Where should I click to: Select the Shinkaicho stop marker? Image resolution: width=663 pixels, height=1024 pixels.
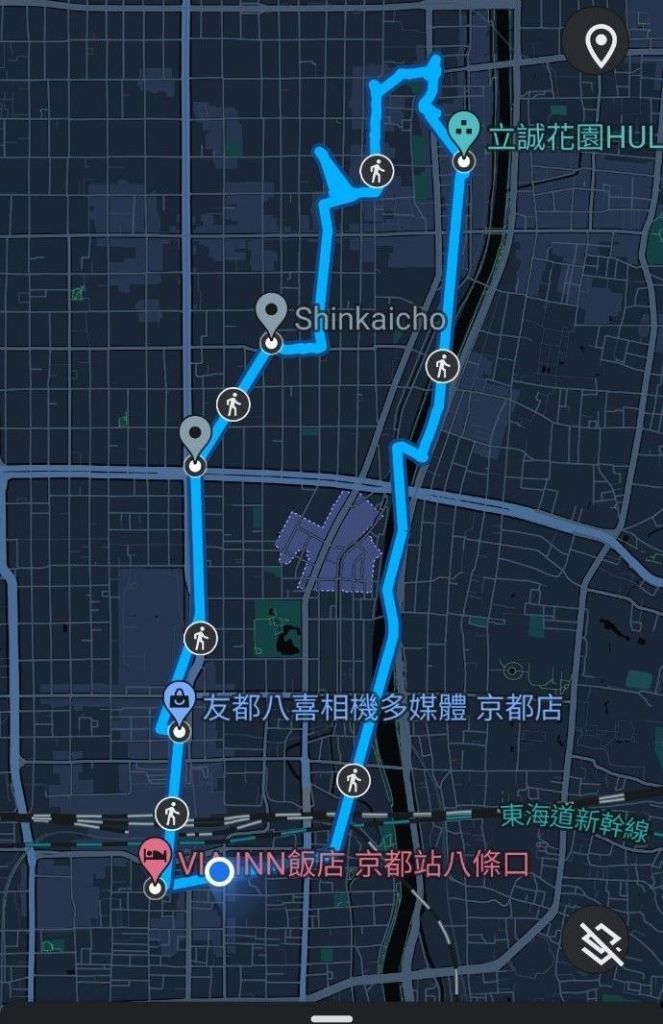pyautogui.click(x=271, y=314)
